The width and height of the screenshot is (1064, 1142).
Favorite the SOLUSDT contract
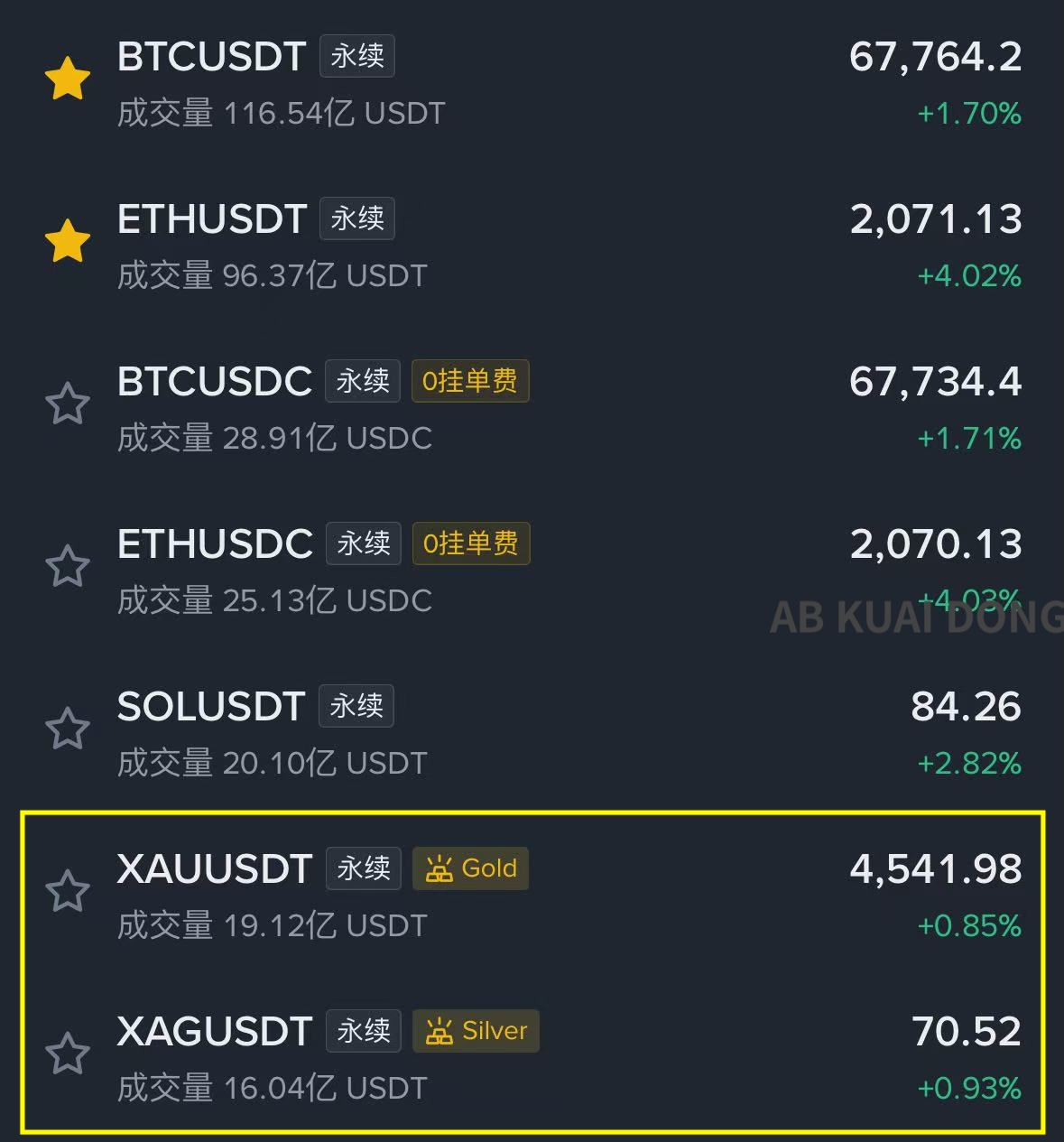(x=68, y=729)
